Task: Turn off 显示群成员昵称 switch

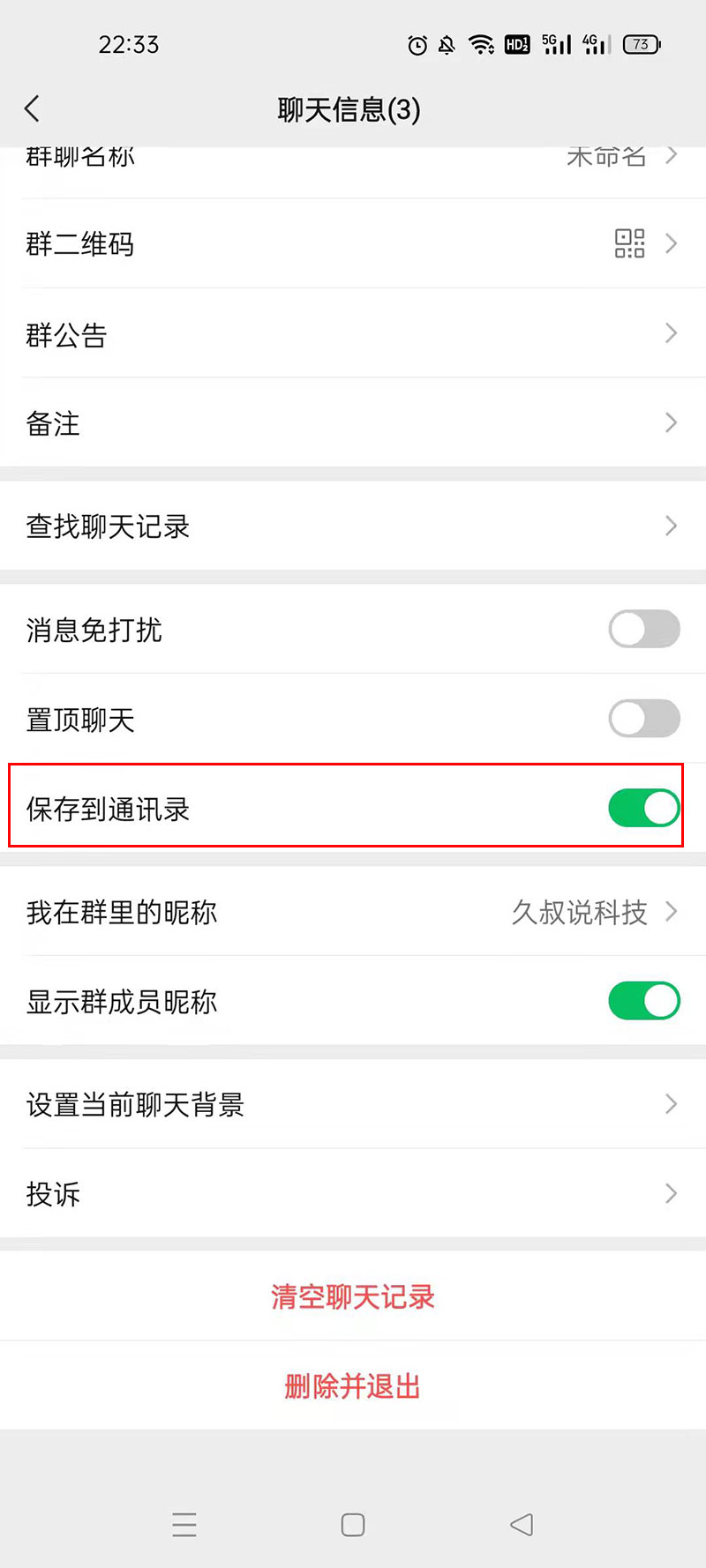Action: (644, 1001)
